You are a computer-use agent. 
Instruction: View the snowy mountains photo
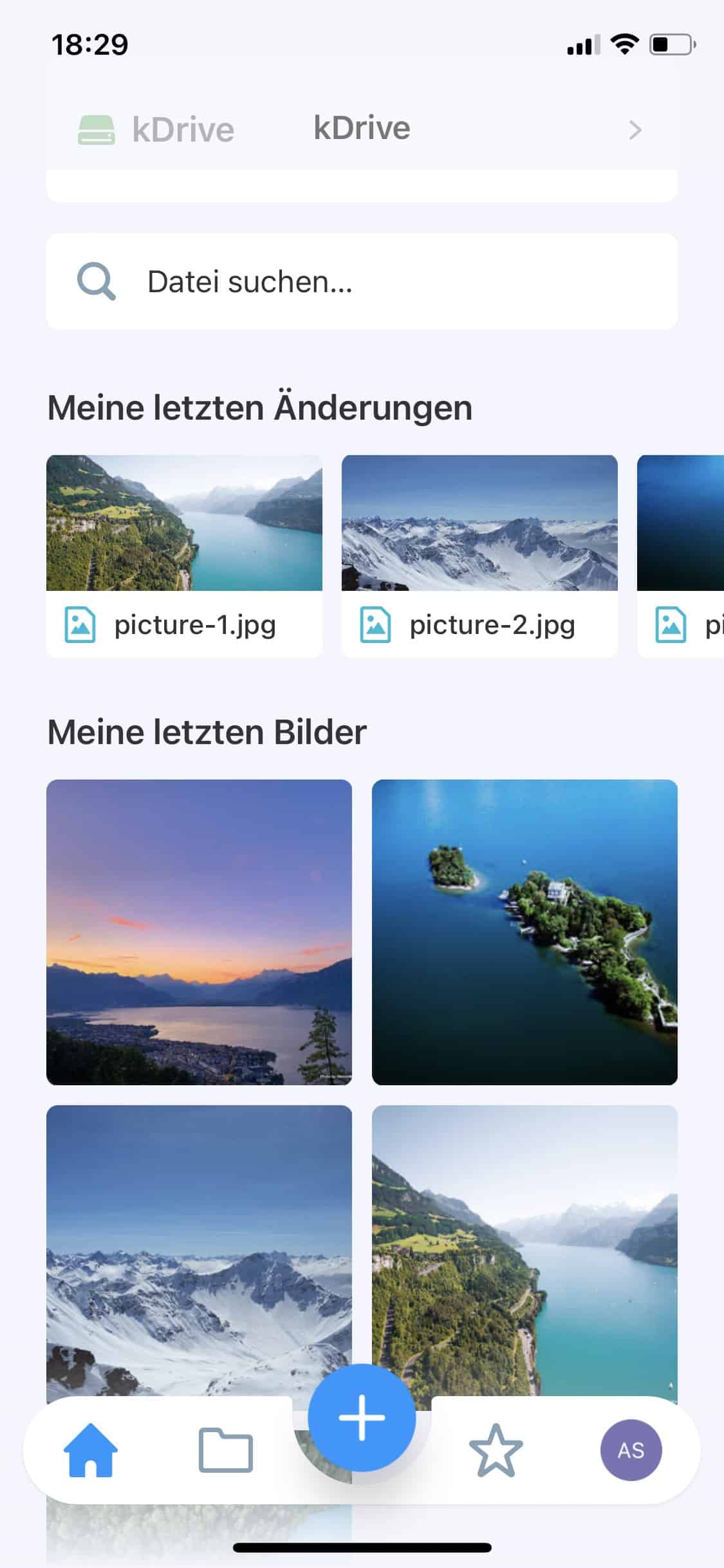pyautogui.click(x=199, y=1249)
